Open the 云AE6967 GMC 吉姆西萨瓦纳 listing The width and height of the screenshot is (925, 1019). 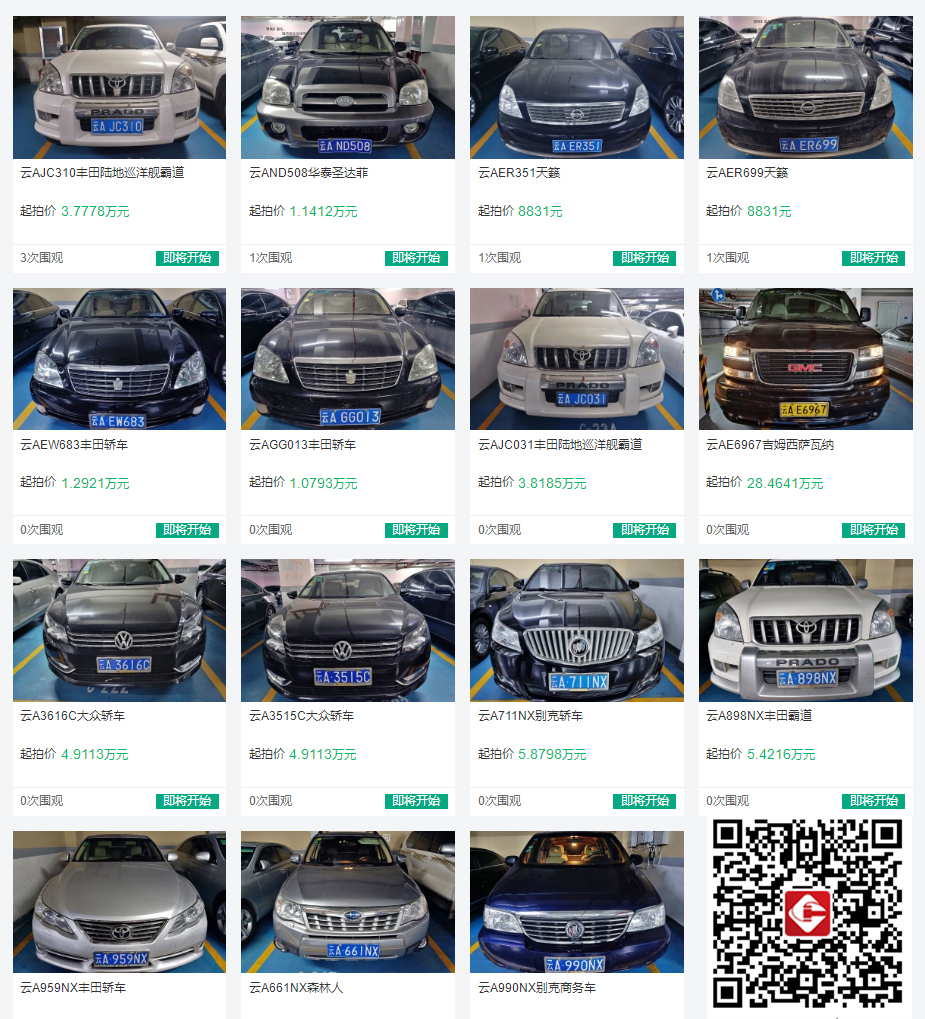click(x=805, y=360)
